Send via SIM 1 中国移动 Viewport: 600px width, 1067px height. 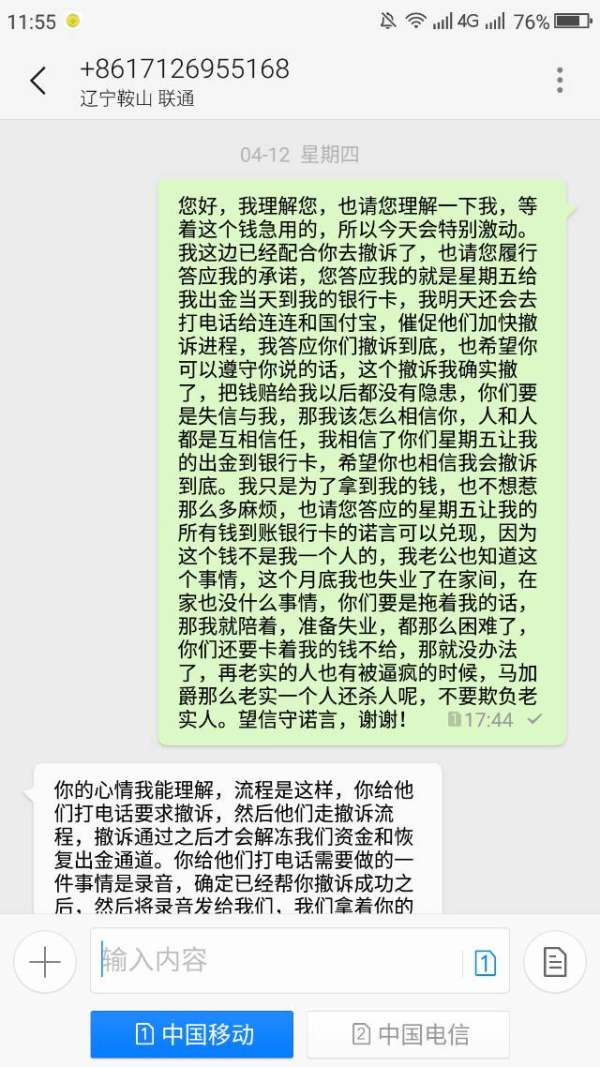pos(192,1034)
